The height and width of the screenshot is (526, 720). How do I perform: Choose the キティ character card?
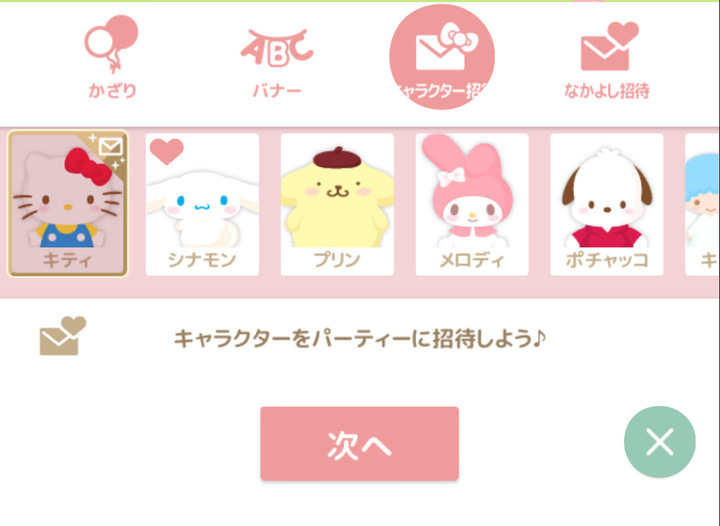point(67,204)
